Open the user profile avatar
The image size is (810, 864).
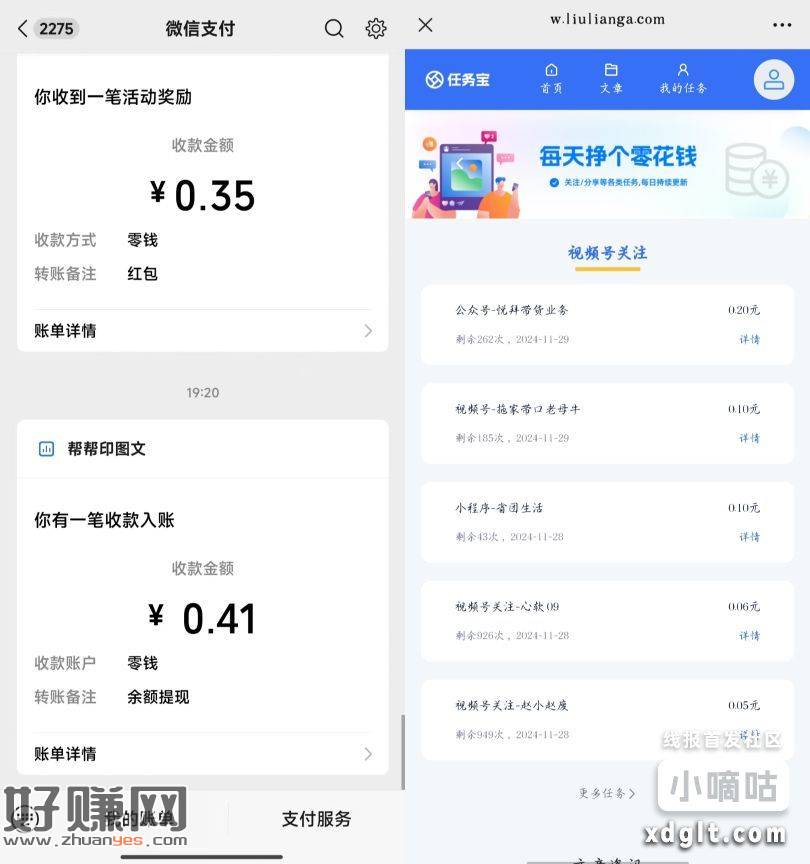click(773, 80)
